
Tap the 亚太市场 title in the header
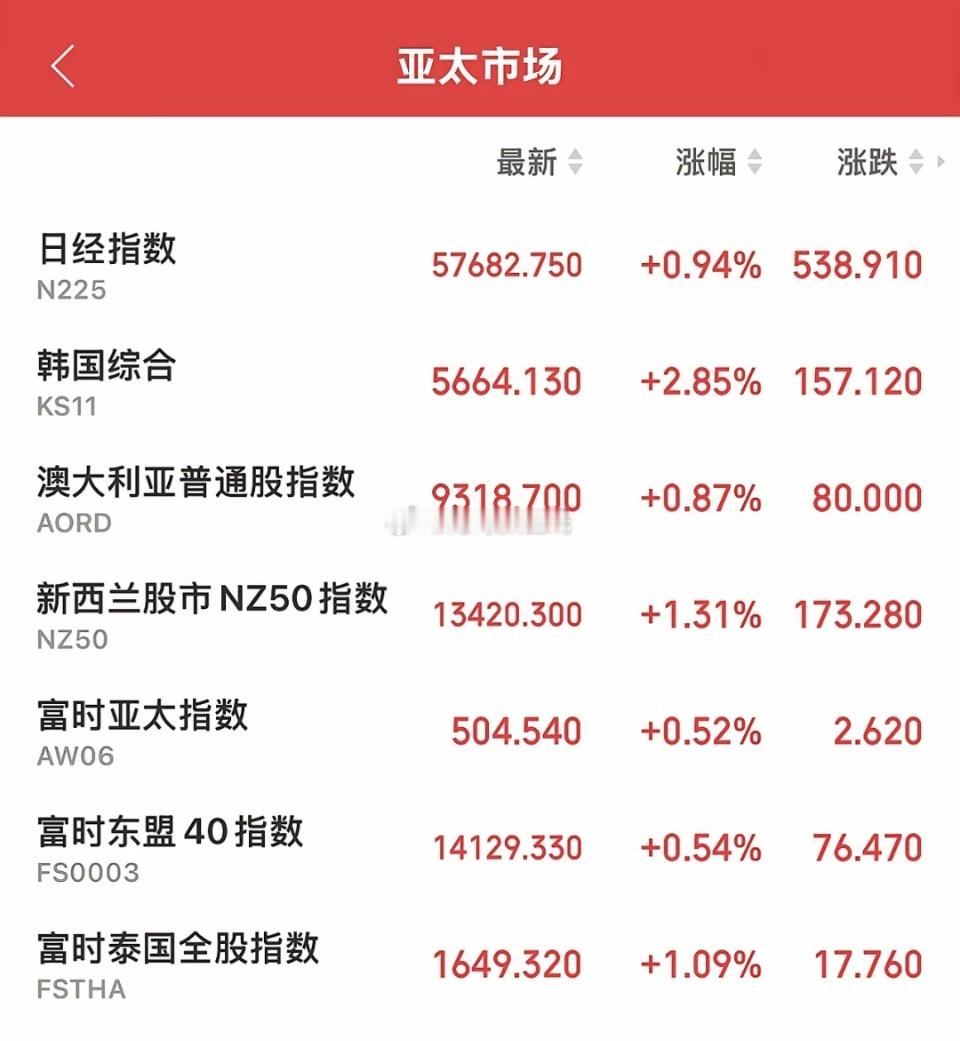click(x=480, y=64)
